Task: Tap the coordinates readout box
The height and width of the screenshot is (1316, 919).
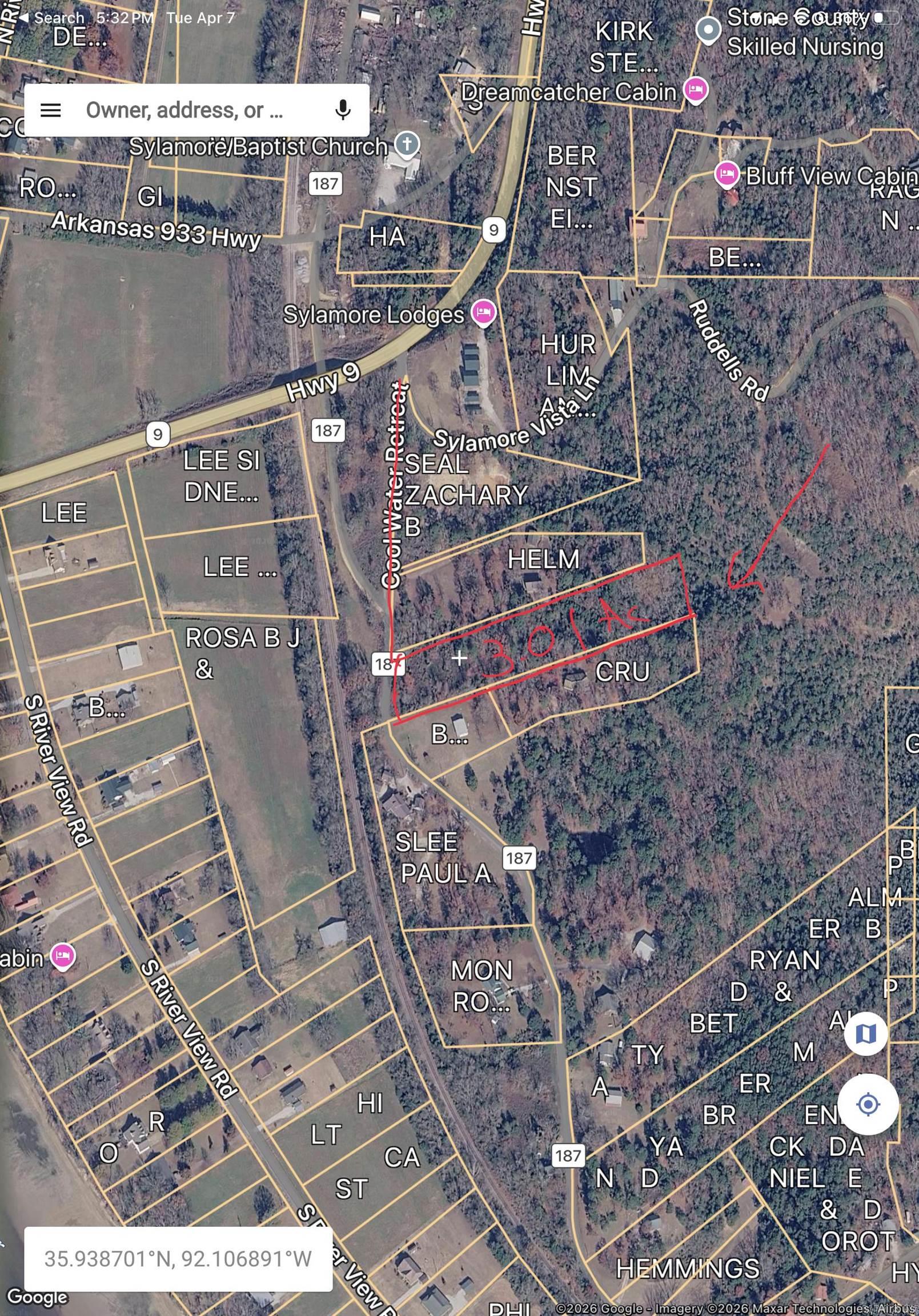Action: pos(178,1259)
